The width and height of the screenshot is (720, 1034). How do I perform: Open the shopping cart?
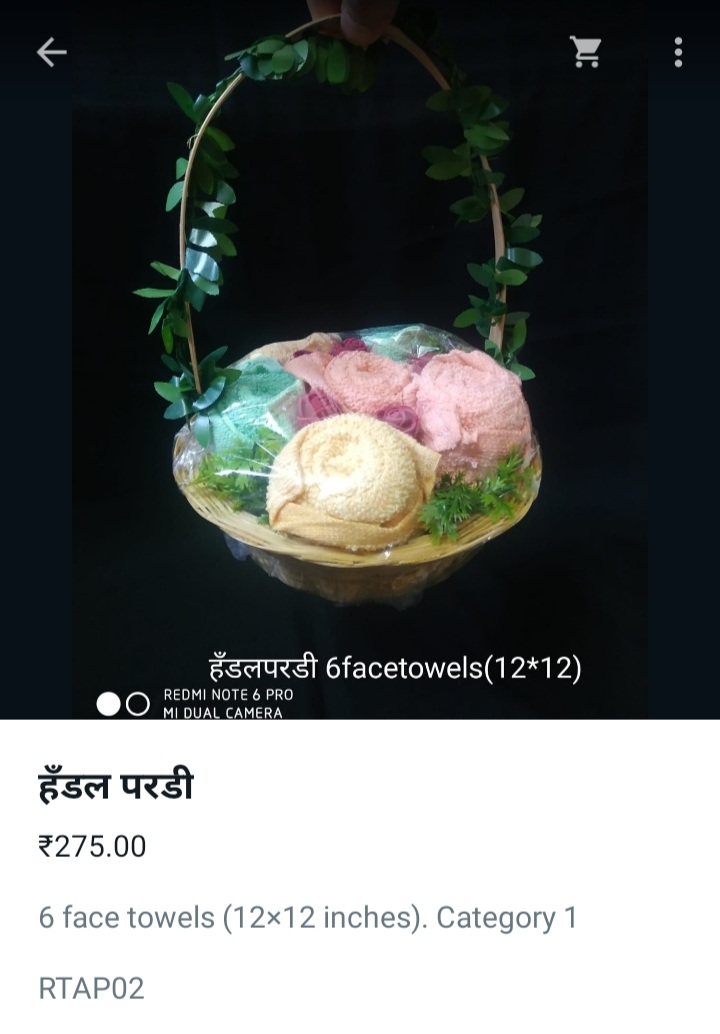point(586,52)
